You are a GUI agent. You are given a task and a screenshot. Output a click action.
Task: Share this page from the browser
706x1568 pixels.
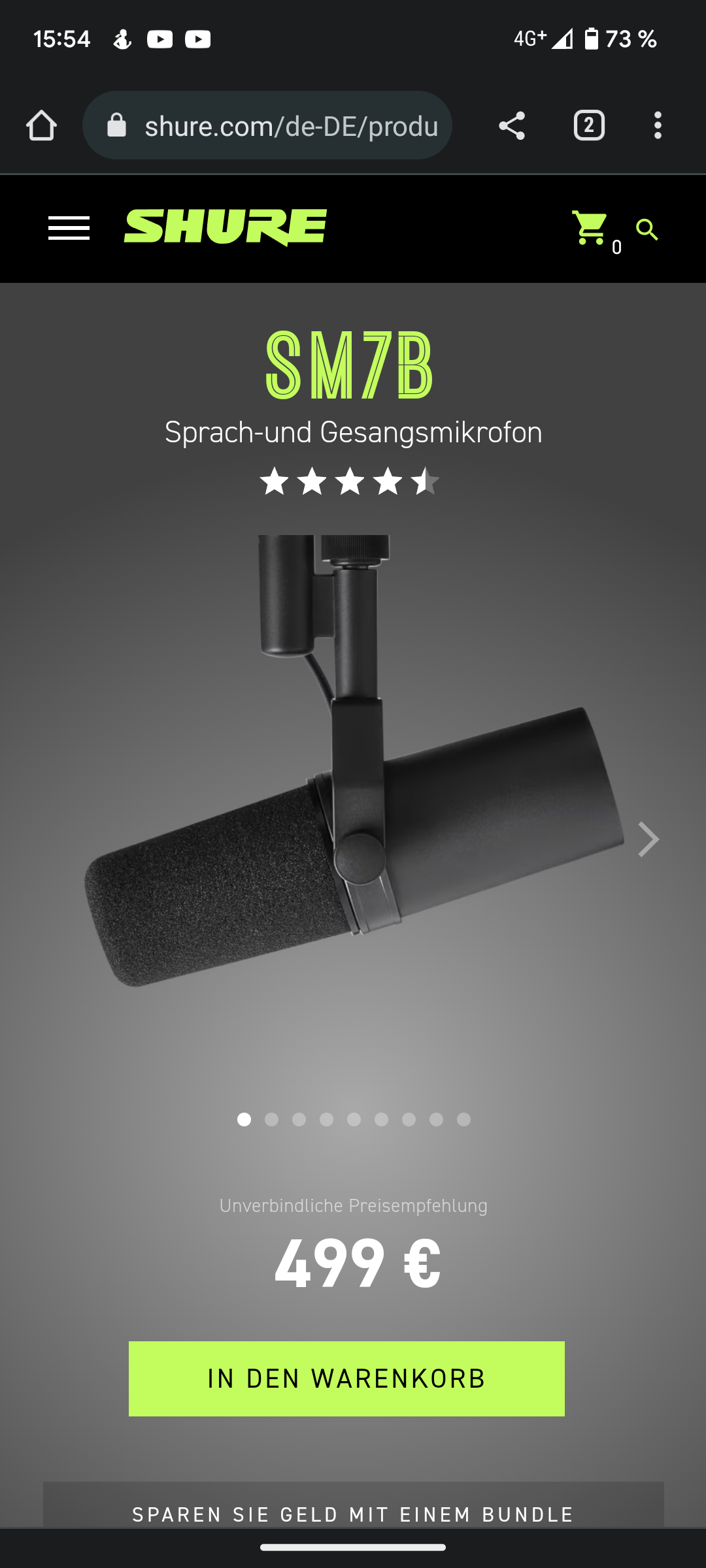[x=512, y=125]
